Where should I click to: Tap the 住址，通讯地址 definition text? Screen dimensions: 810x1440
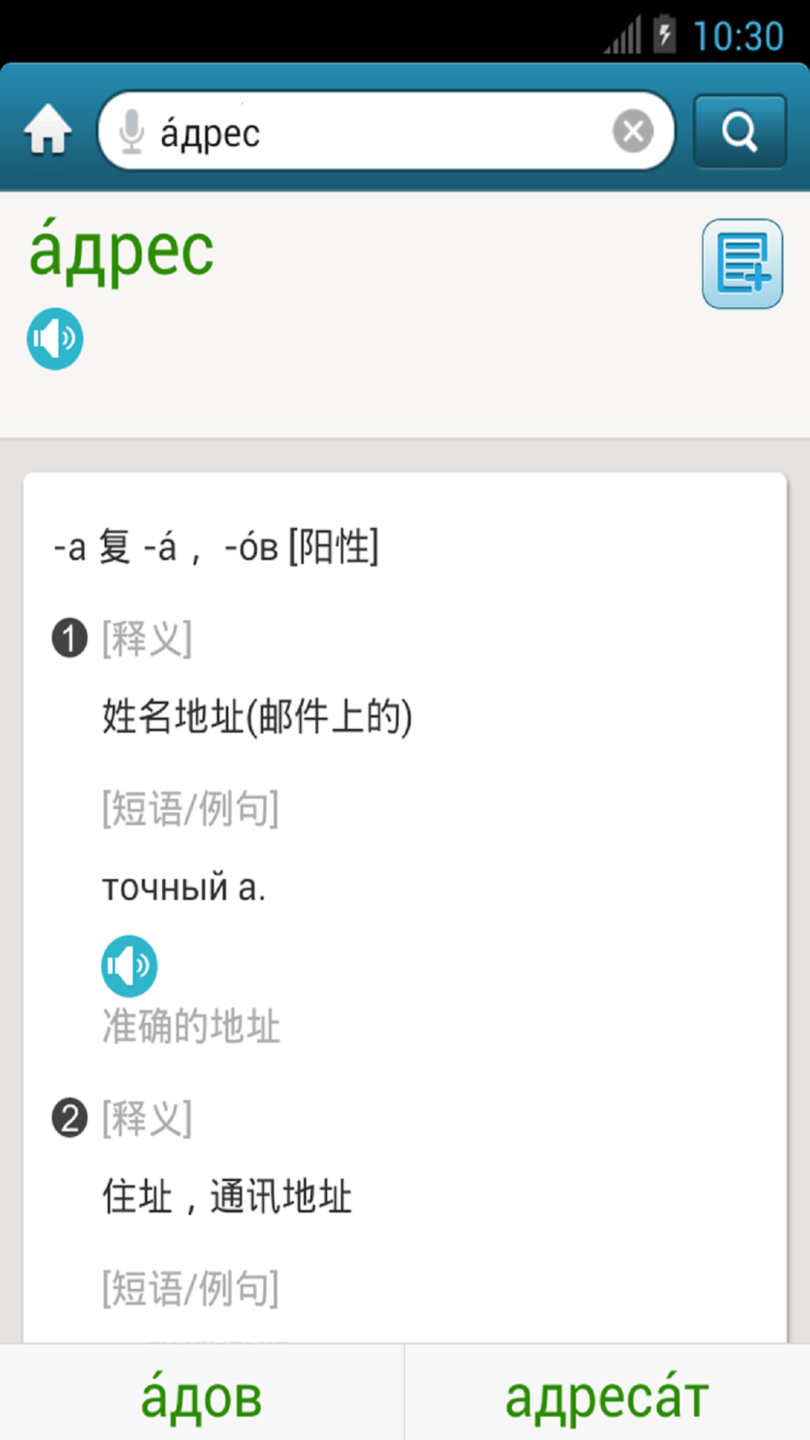tap(225, 1196)
